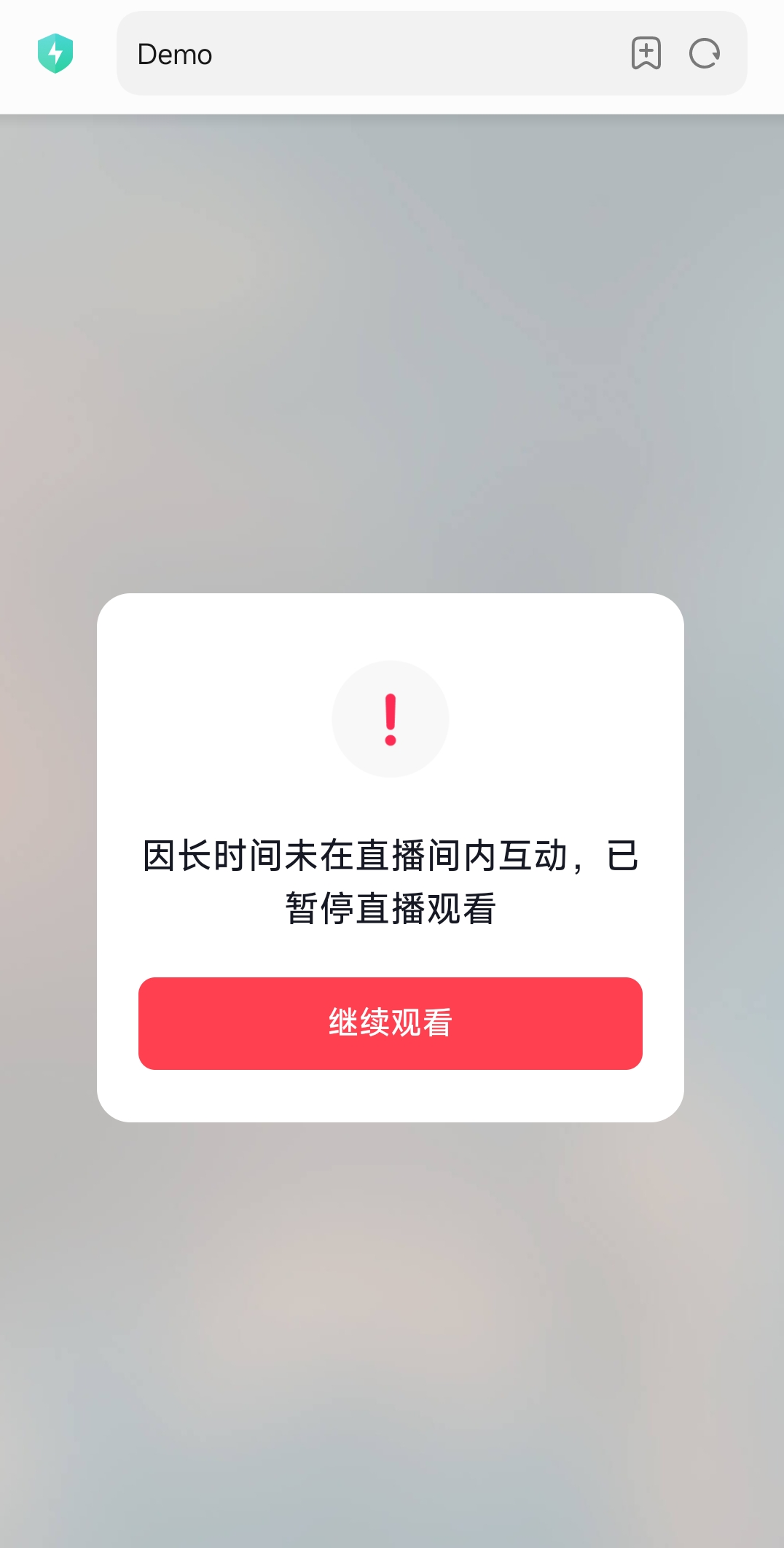
Task: Click the 继续观看 button to resume watching
Action: (391, 1024)
